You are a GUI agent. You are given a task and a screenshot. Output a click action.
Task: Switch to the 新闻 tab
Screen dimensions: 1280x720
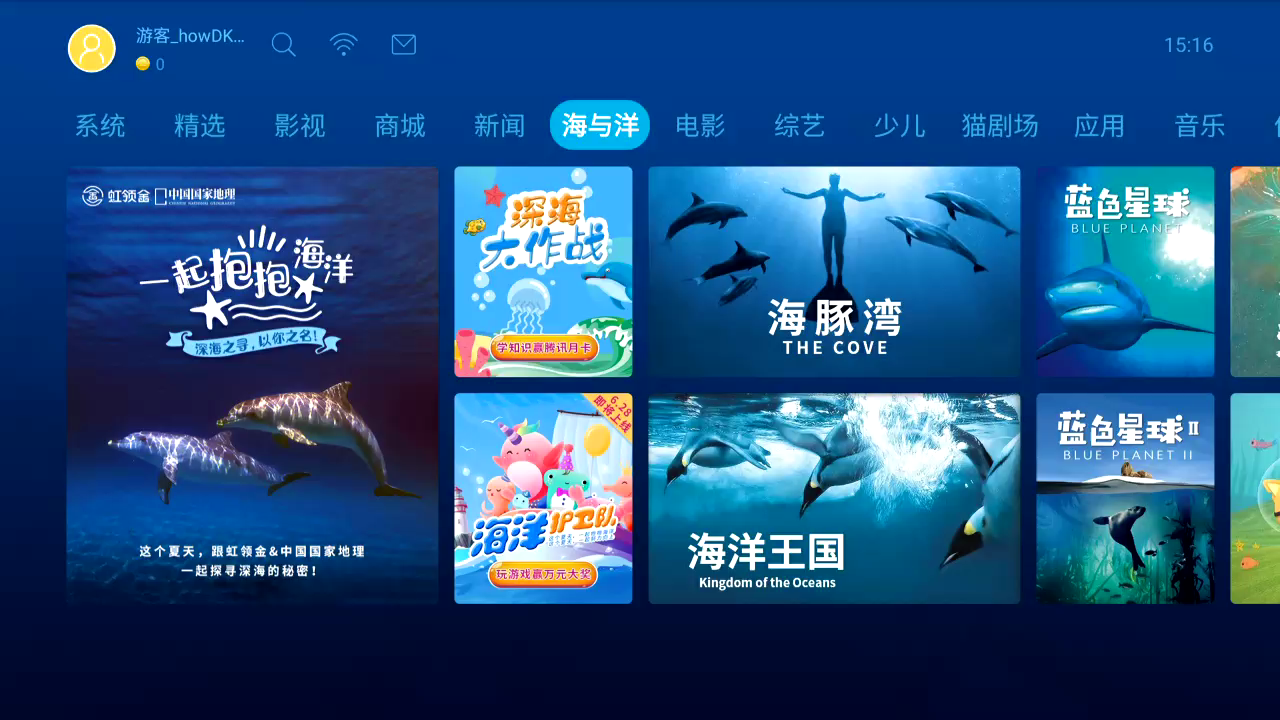pos(500,126)
